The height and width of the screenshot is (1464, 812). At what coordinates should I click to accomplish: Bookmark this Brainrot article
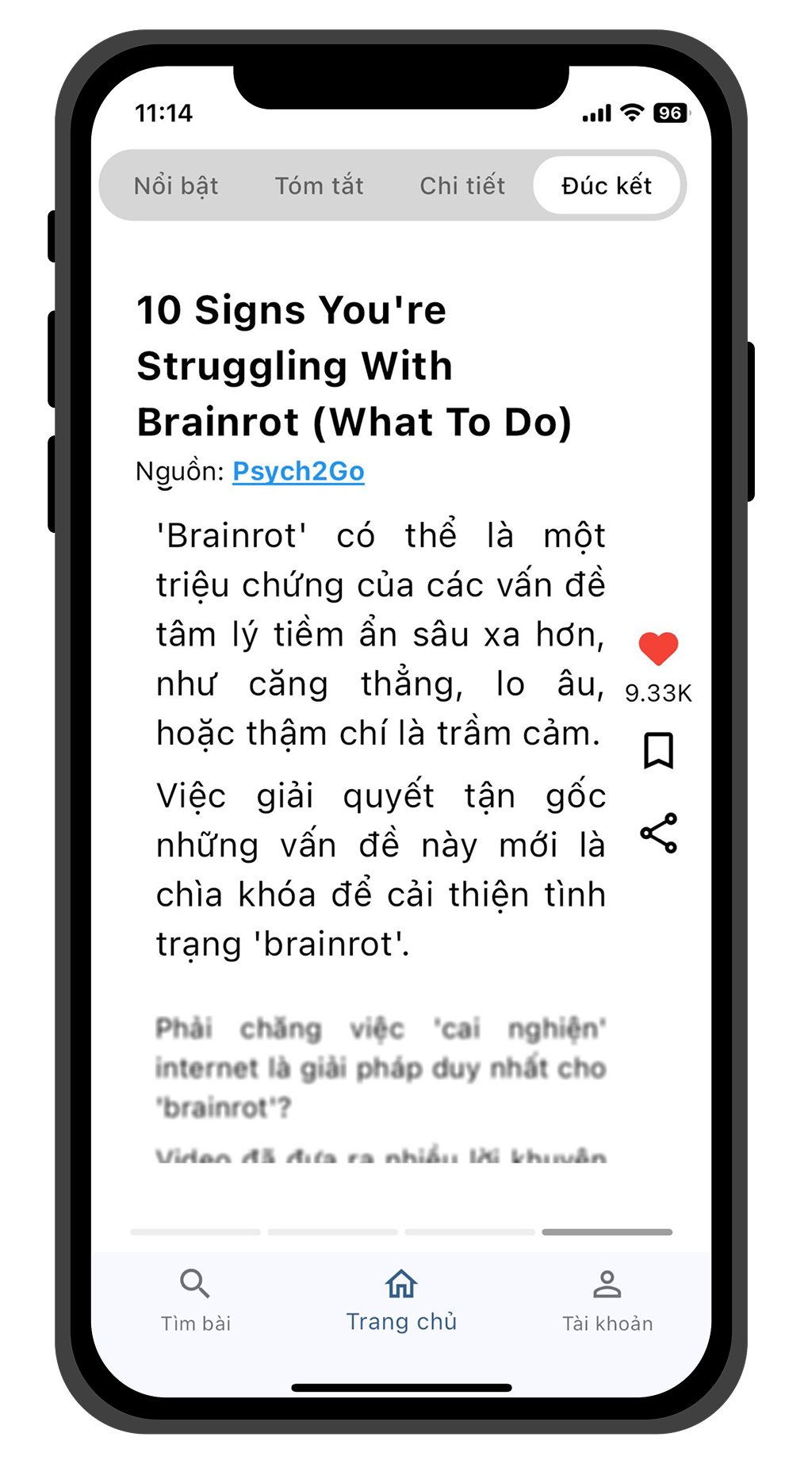658,750
